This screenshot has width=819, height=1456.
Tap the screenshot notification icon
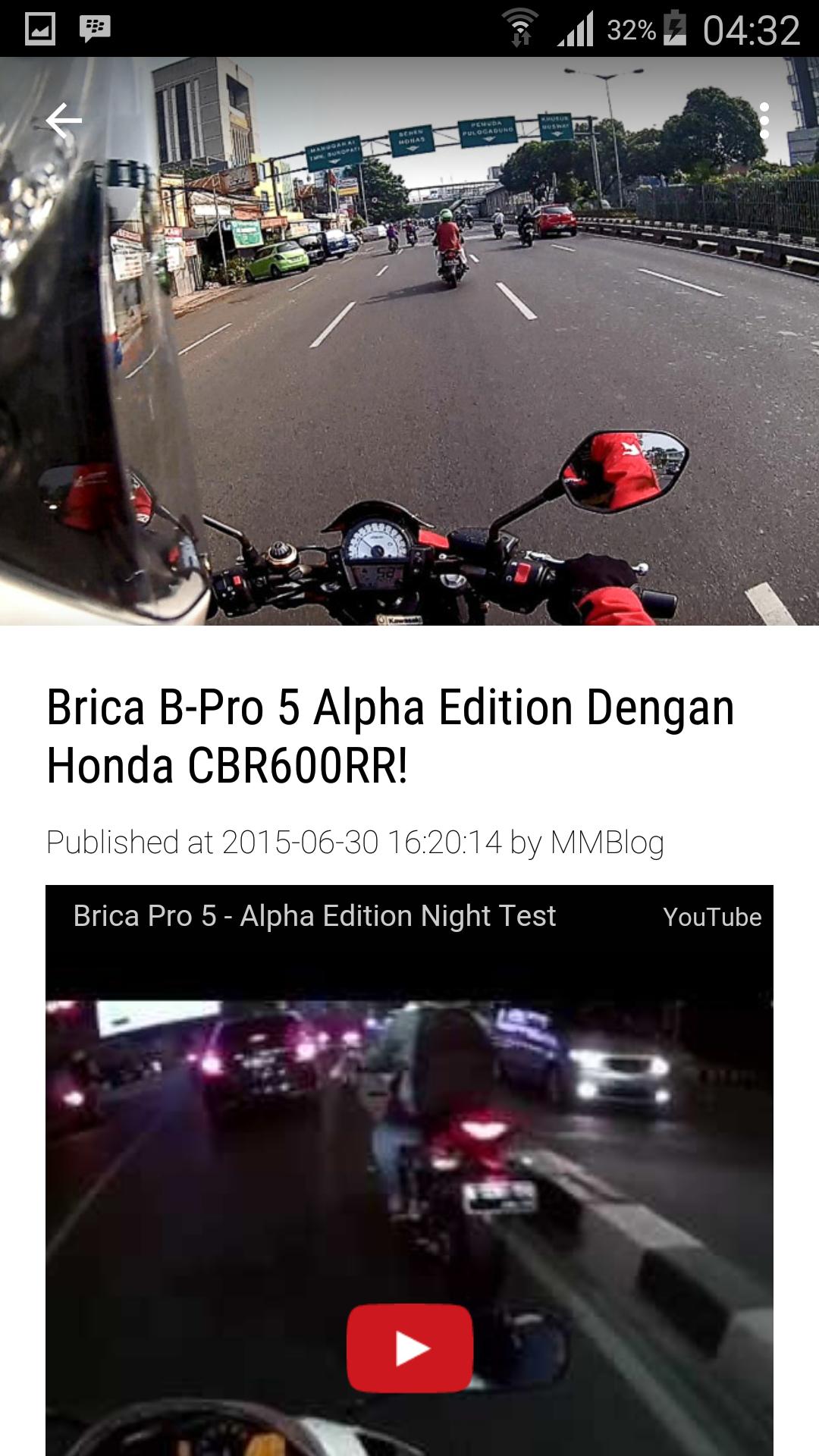[x=39, y=30]
